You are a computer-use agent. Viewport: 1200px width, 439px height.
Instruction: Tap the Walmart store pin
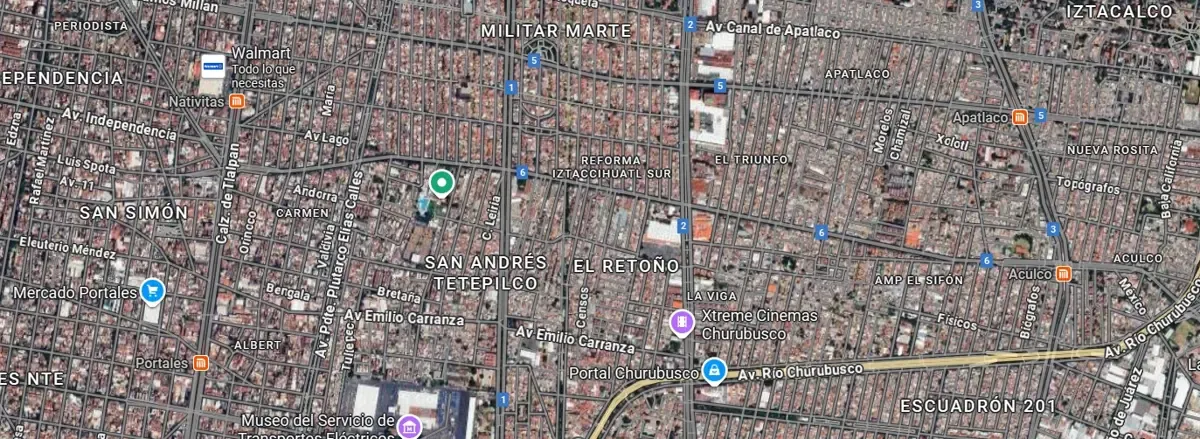pos(211,64)
